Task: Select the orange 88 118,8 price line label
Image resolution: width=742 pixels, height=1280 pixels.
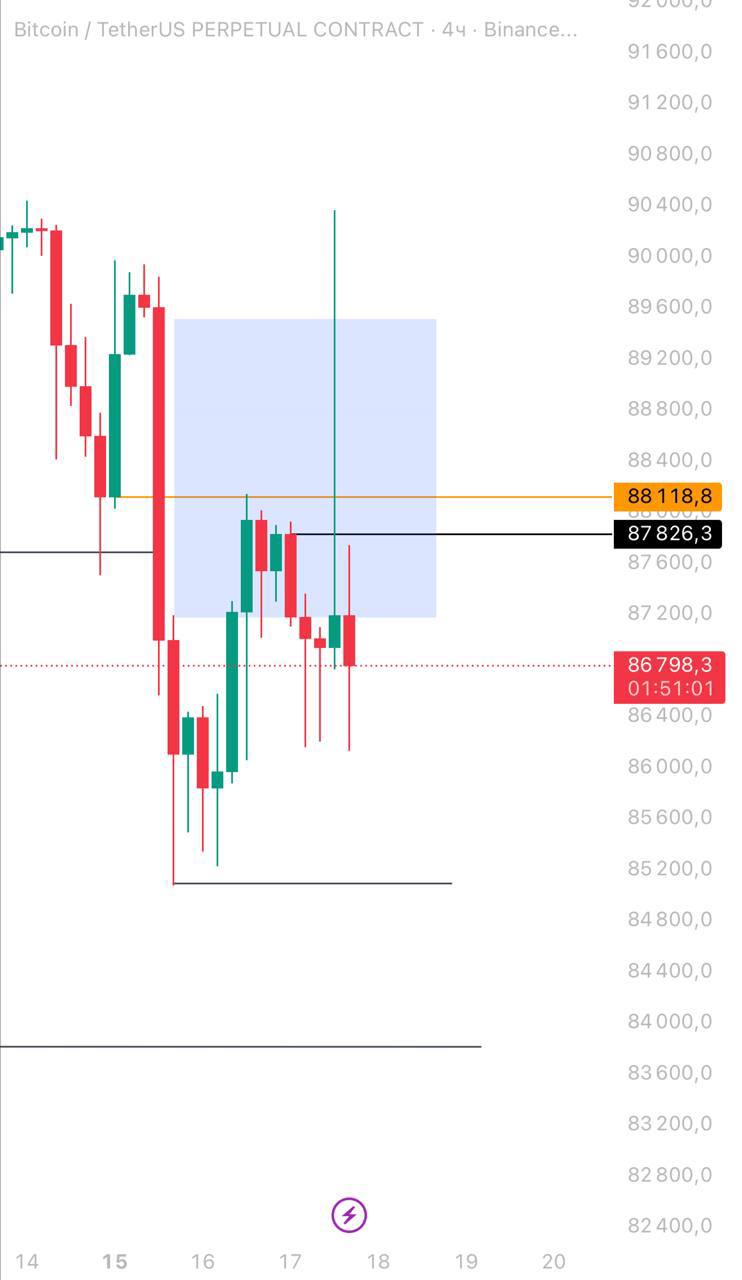Action: [x=669, y=496]
